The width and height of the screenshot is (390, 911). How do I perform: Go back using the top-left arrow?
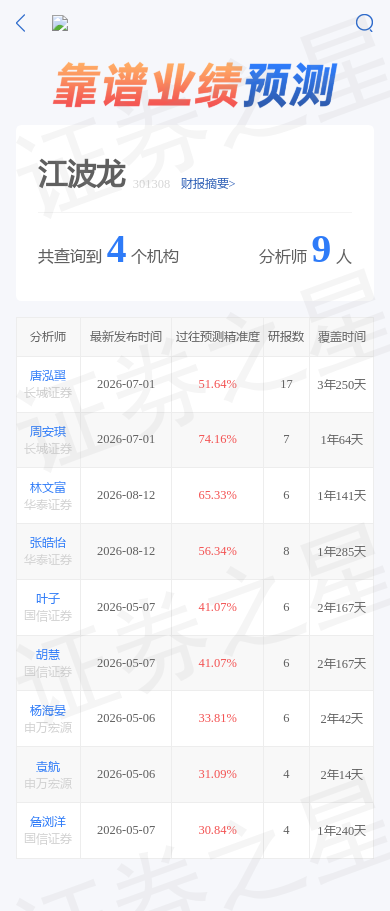point(21,23)
